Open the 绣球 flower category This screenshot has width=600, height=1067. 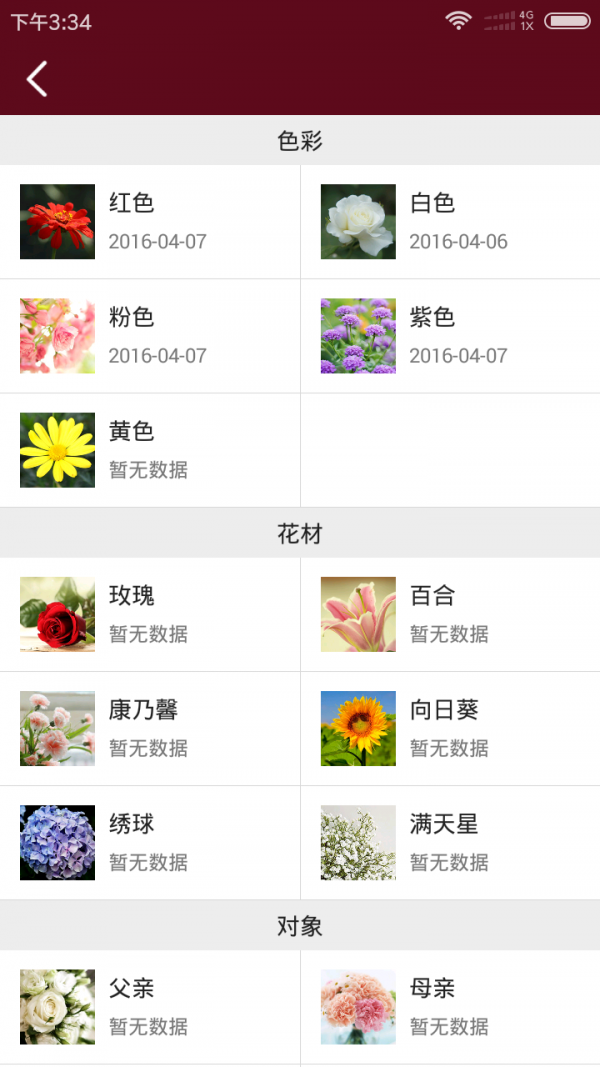click(150, 842)
